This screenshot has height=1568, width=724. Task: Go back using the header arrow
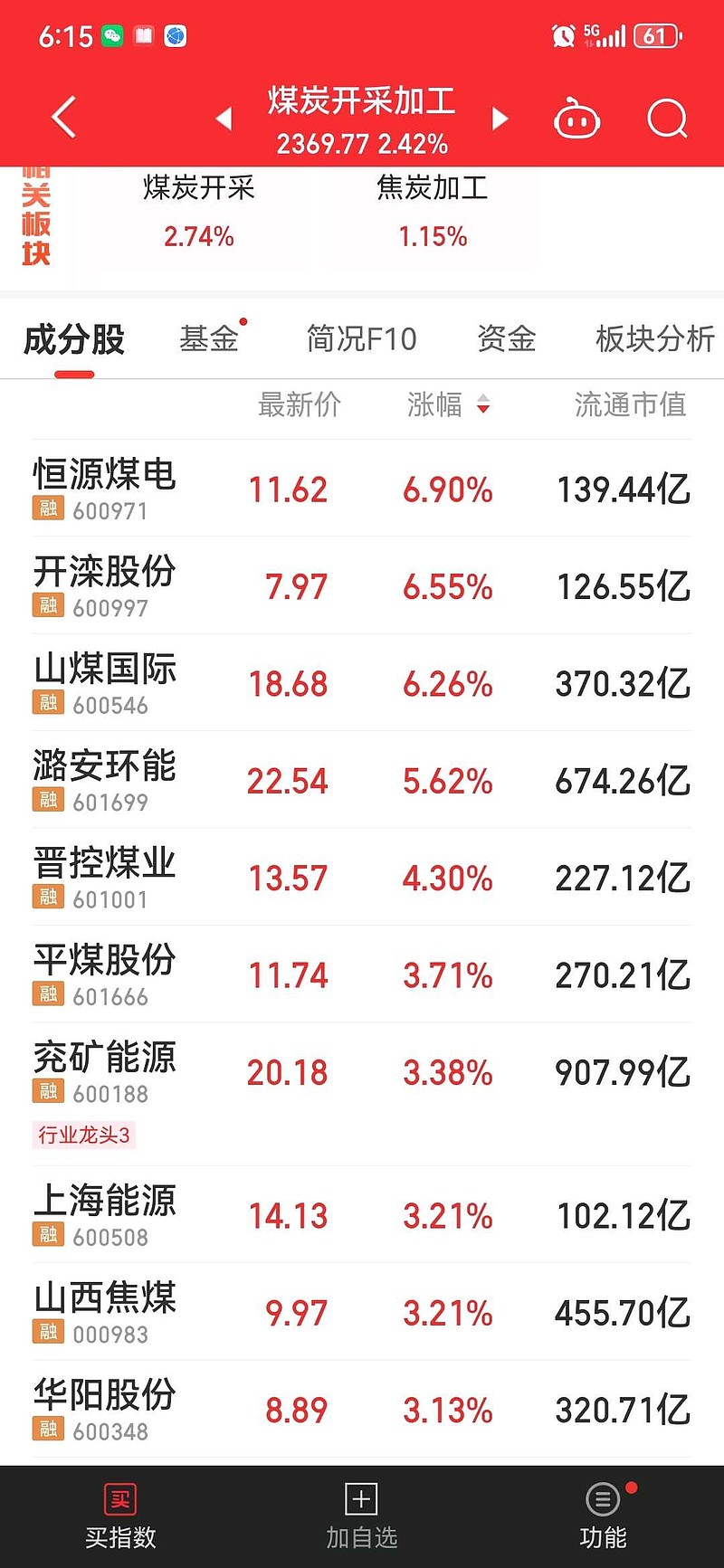click(63, 118)
